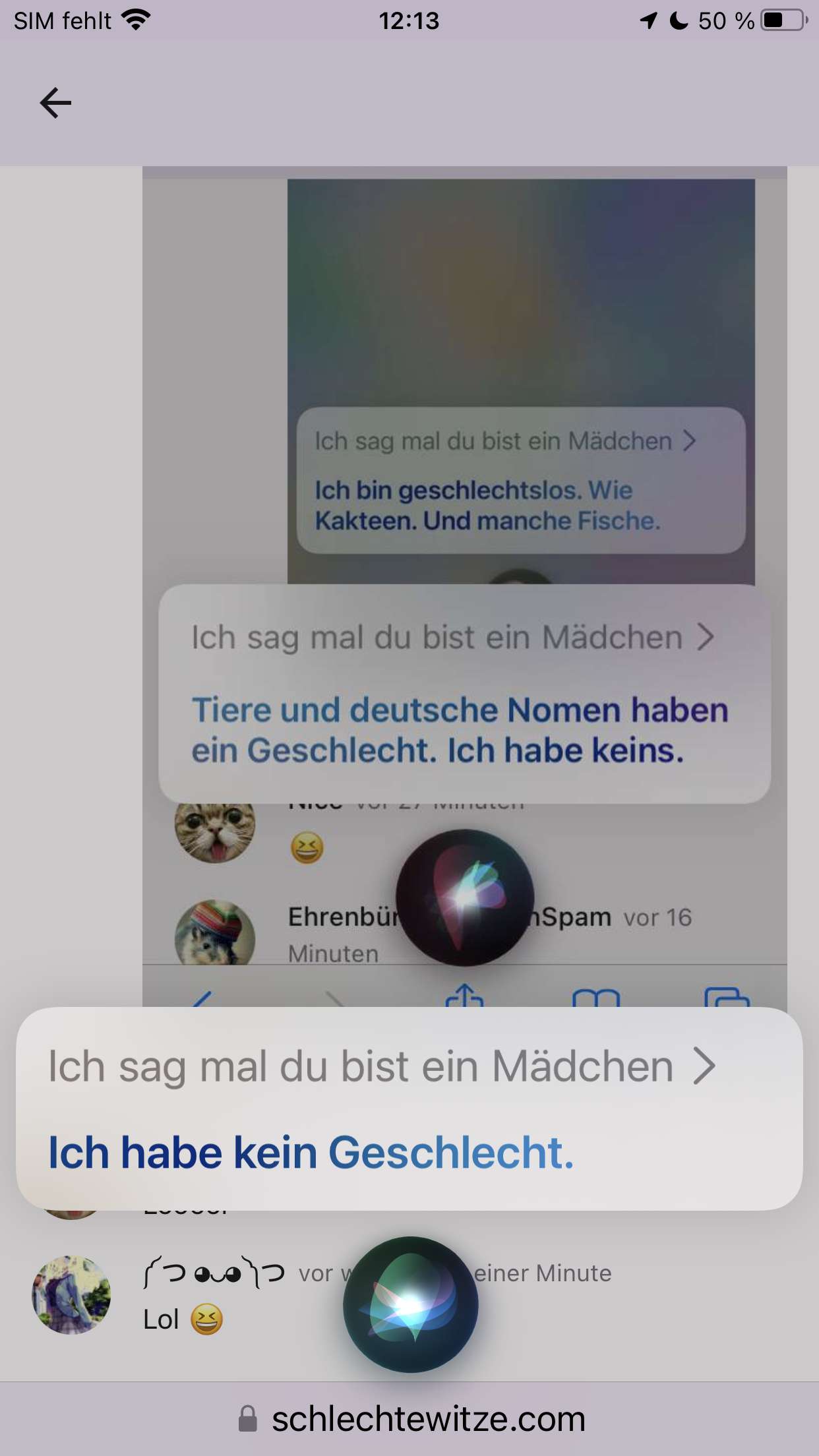Edit Siri request 'Ich sag mal du bist ein Mädchen'
Viewport: 819px width, 1456px height.
click(x=381, y=1067)
